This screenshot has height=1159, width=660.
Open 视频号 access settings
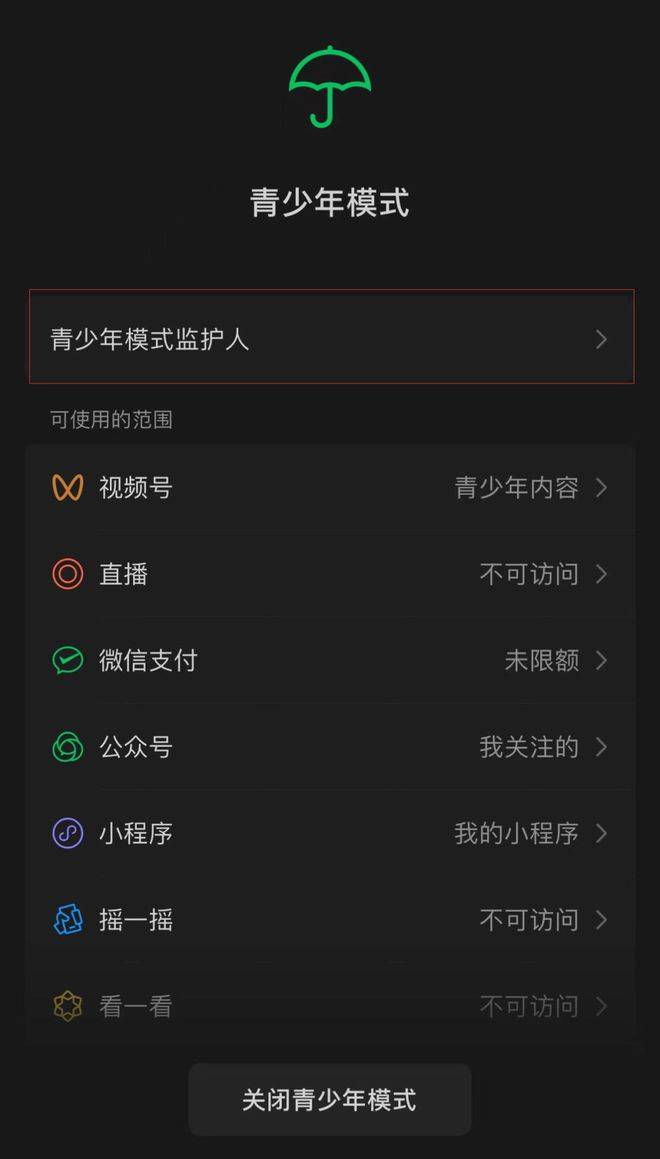tap(330, 488)
